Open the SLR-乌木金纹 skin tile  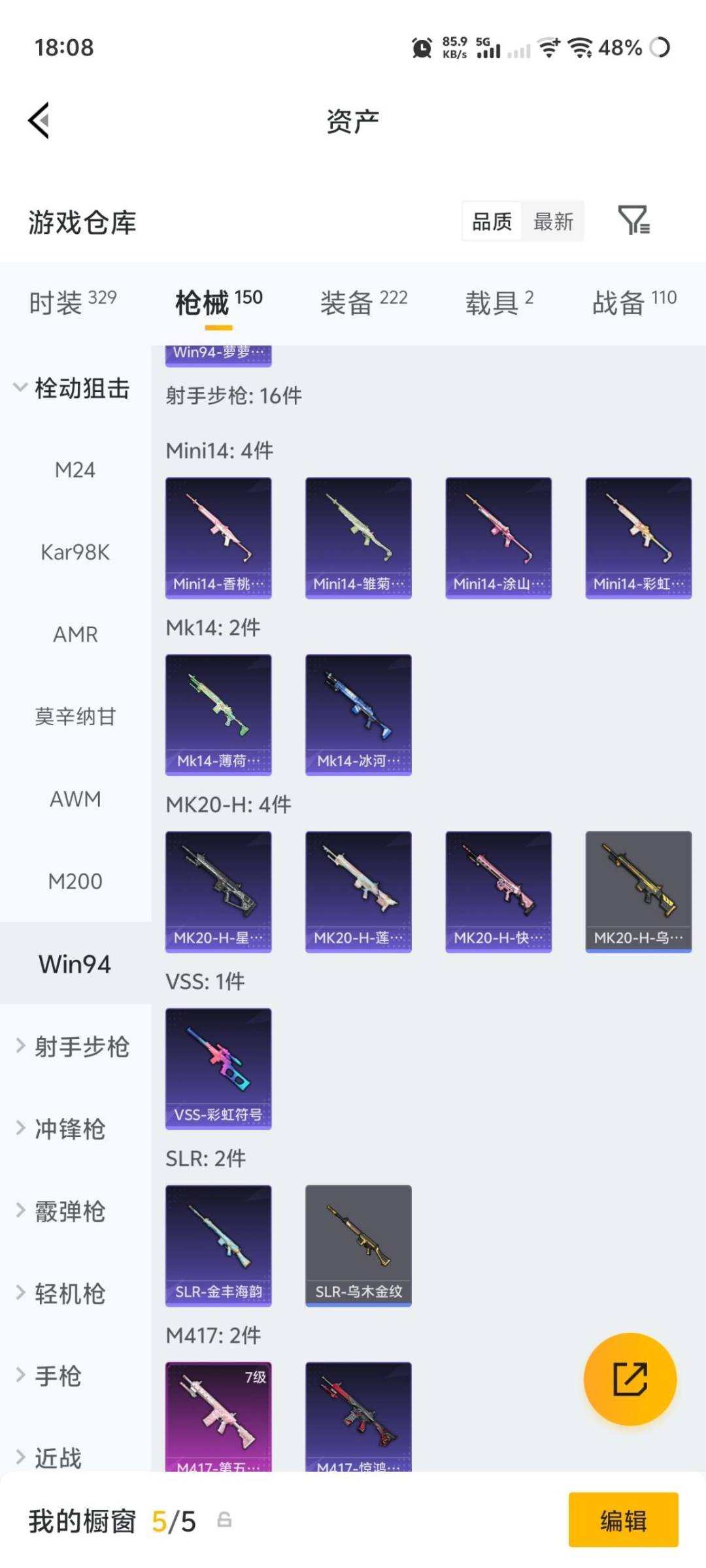coord(358,1245)
